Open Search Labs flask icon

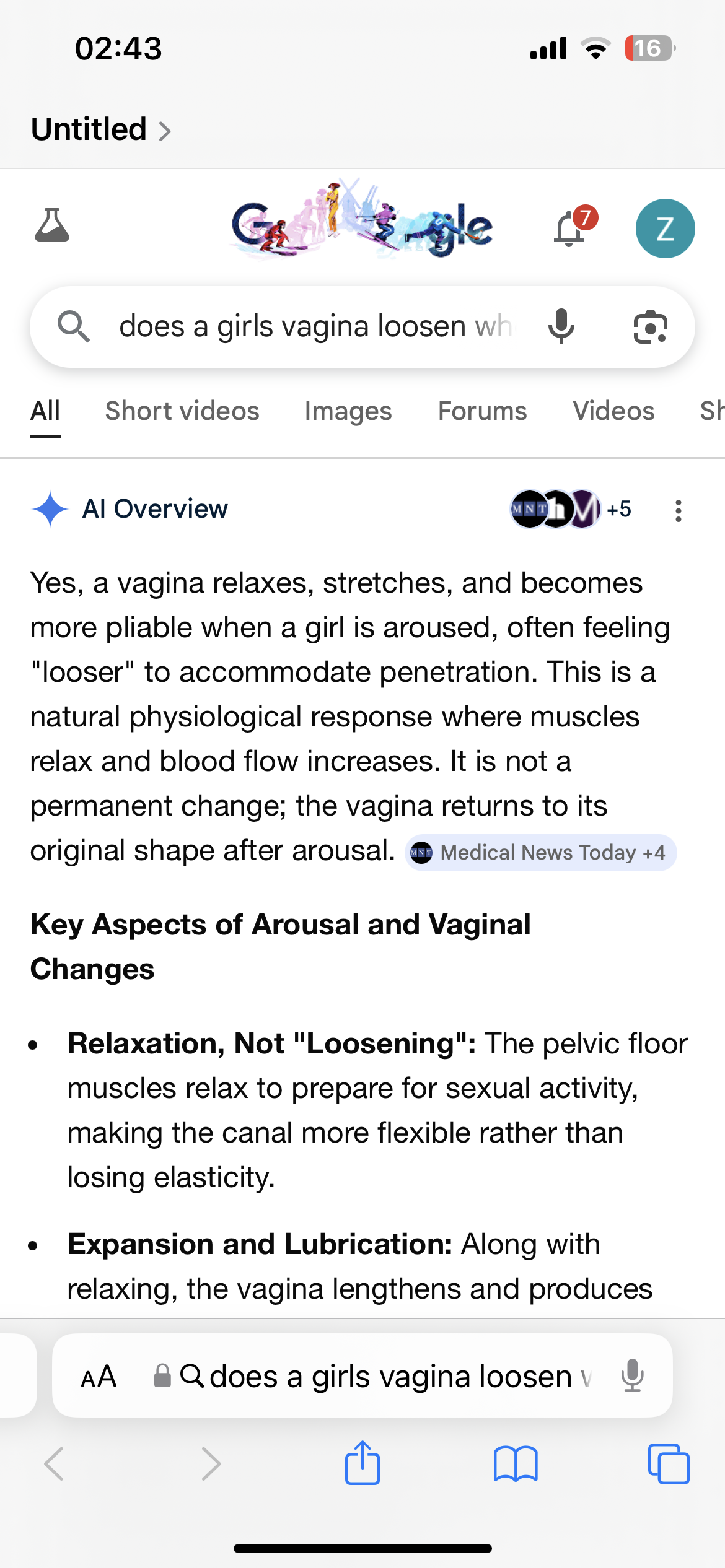tap(52, 226)
